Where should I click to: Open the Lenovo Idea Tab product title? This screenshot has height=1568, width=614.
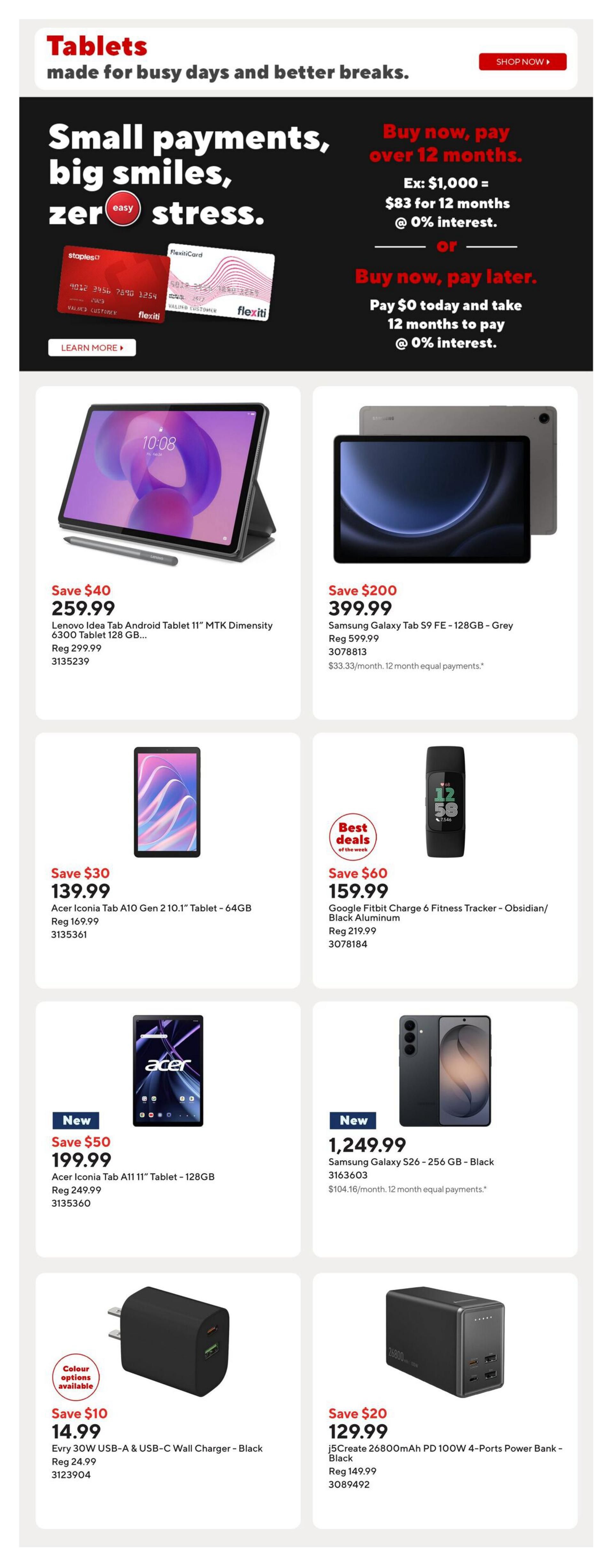tap(161, 629)
